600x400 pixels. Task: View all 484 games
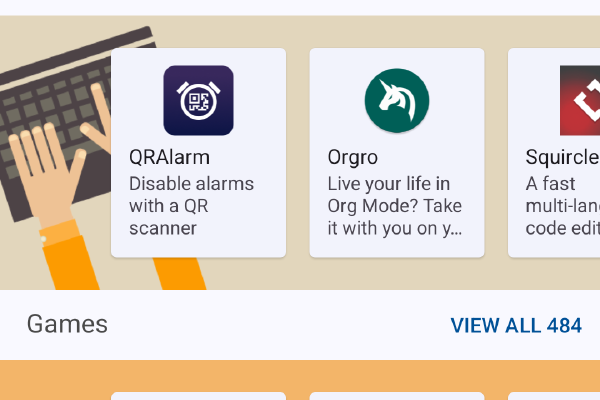click(x=515, y=325)
